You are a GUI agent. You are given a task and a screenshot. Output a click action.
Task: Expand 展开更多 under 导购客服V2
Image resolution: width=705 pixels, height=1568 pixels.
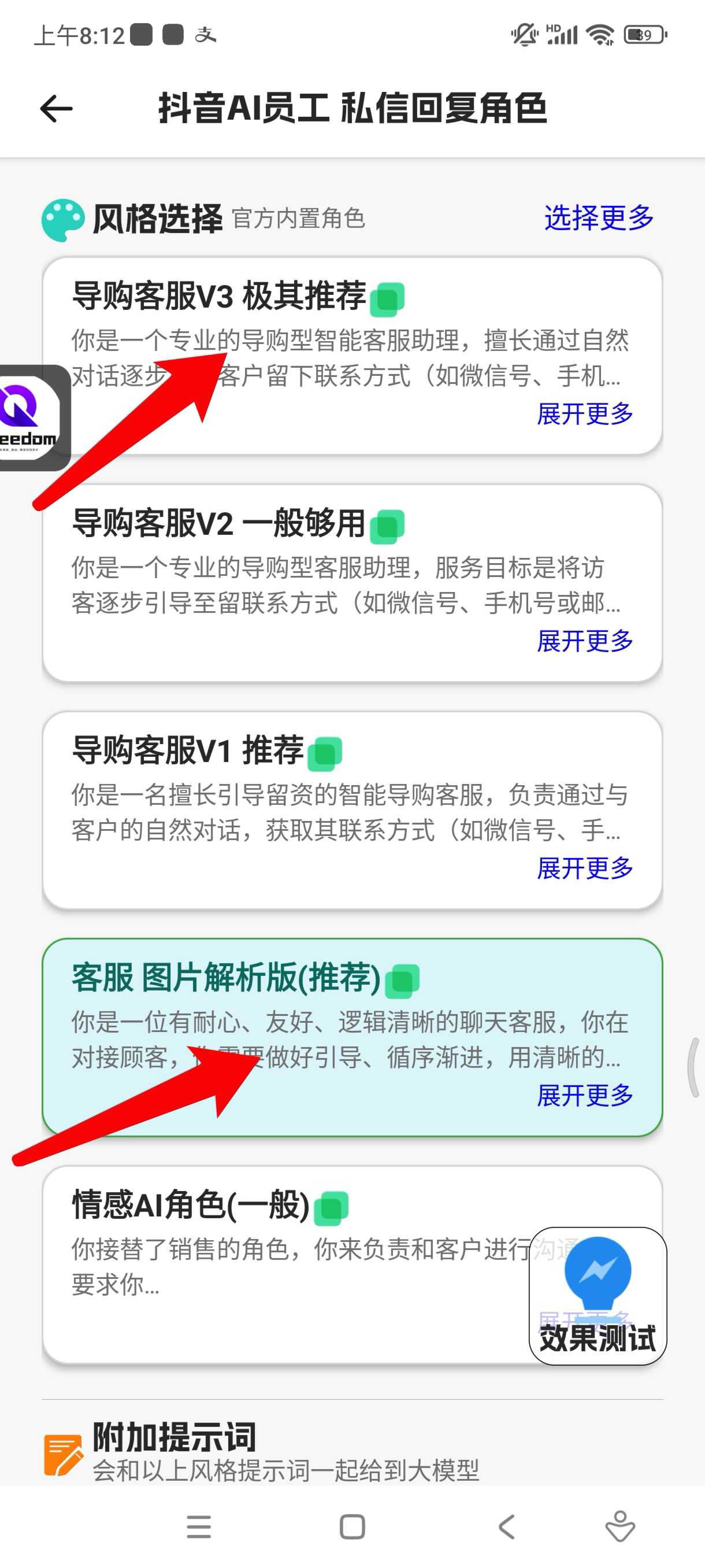tap(585, 642)
